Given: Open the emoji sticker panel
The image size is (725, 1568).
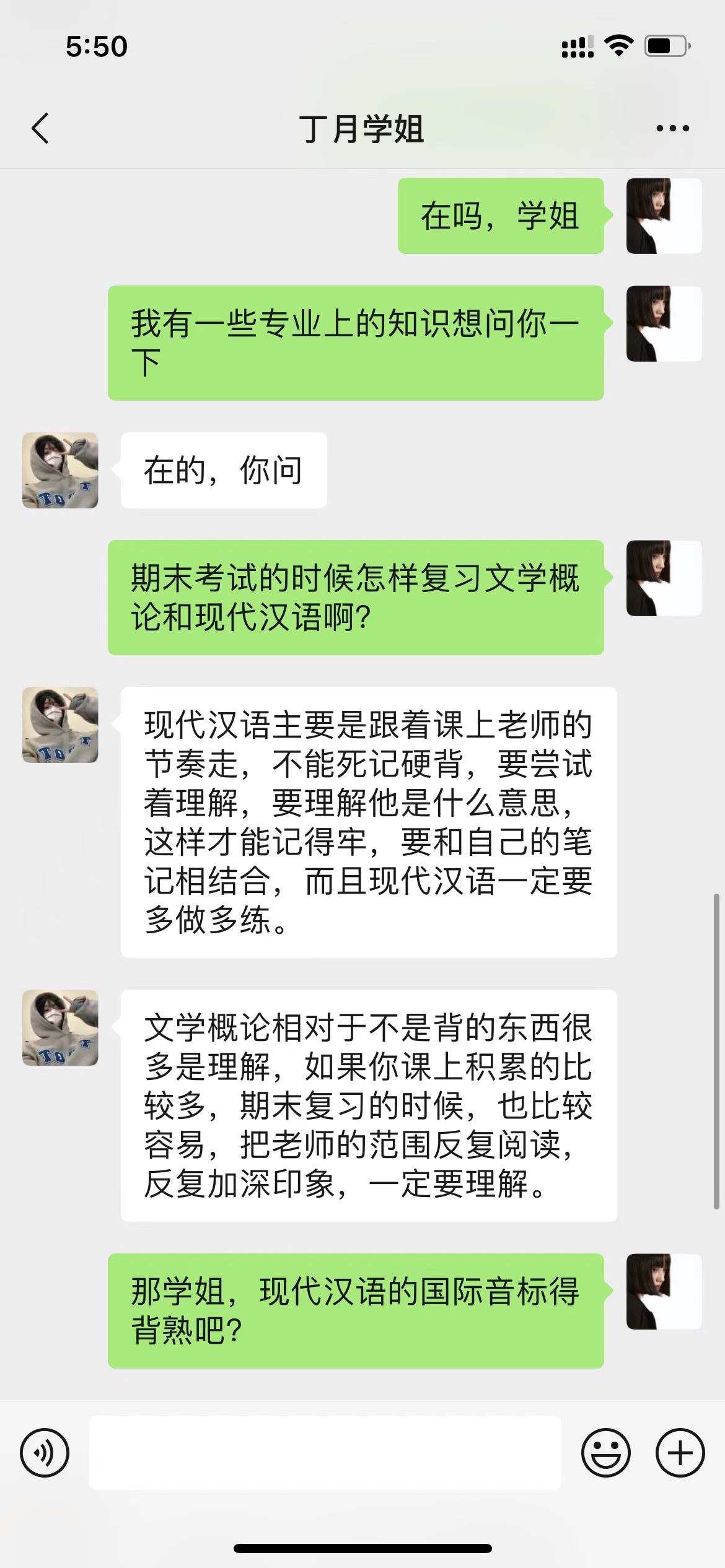Looking at the screenshot, I should tap(605, 1453).
